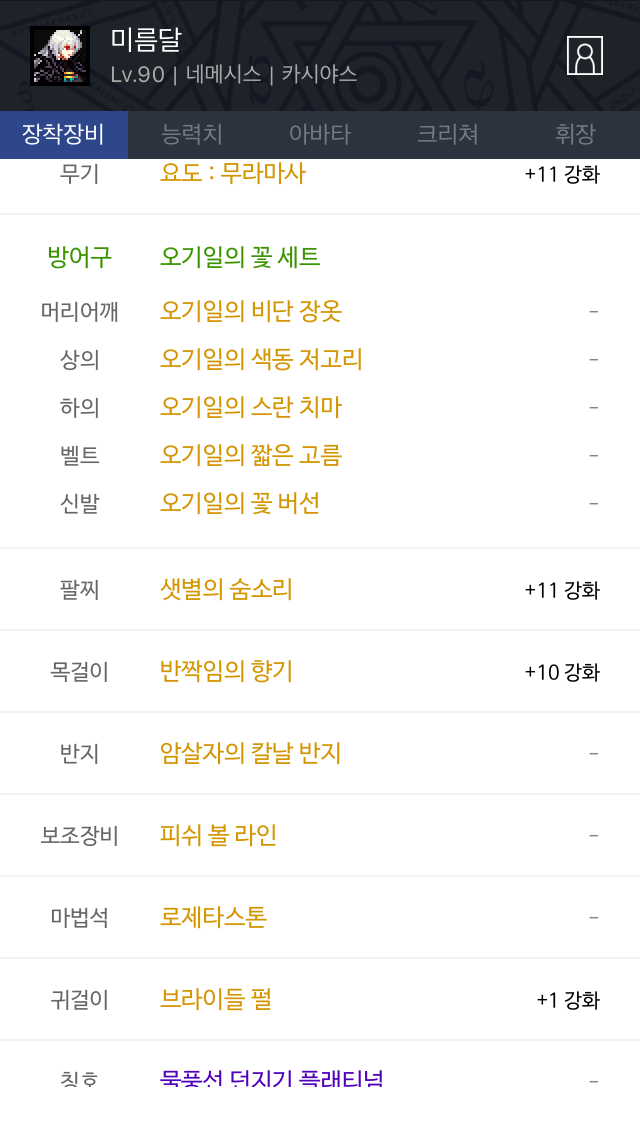Open the profile icon in the header
Image resolution: width=640 pixels, height=1136 pixels.
click(584, 55)
